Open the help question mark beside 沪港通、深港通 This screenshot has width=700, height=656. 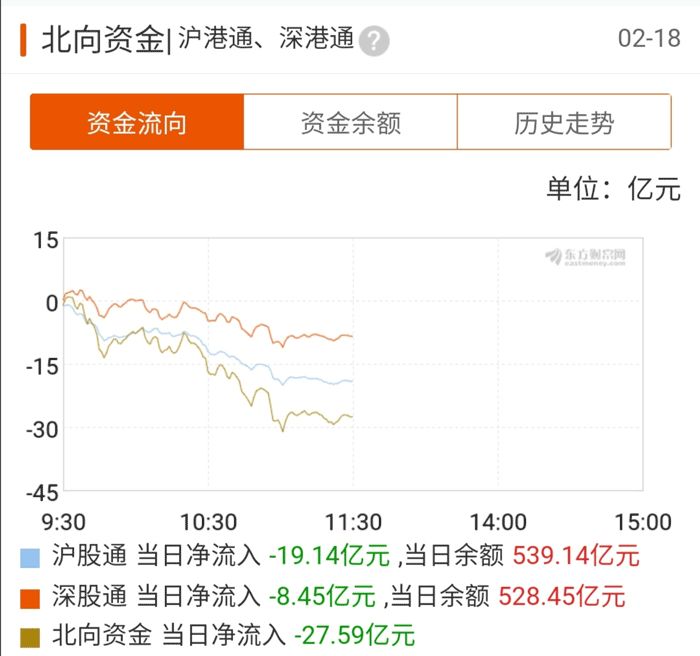pyautogui.click(x=375, y=41)
